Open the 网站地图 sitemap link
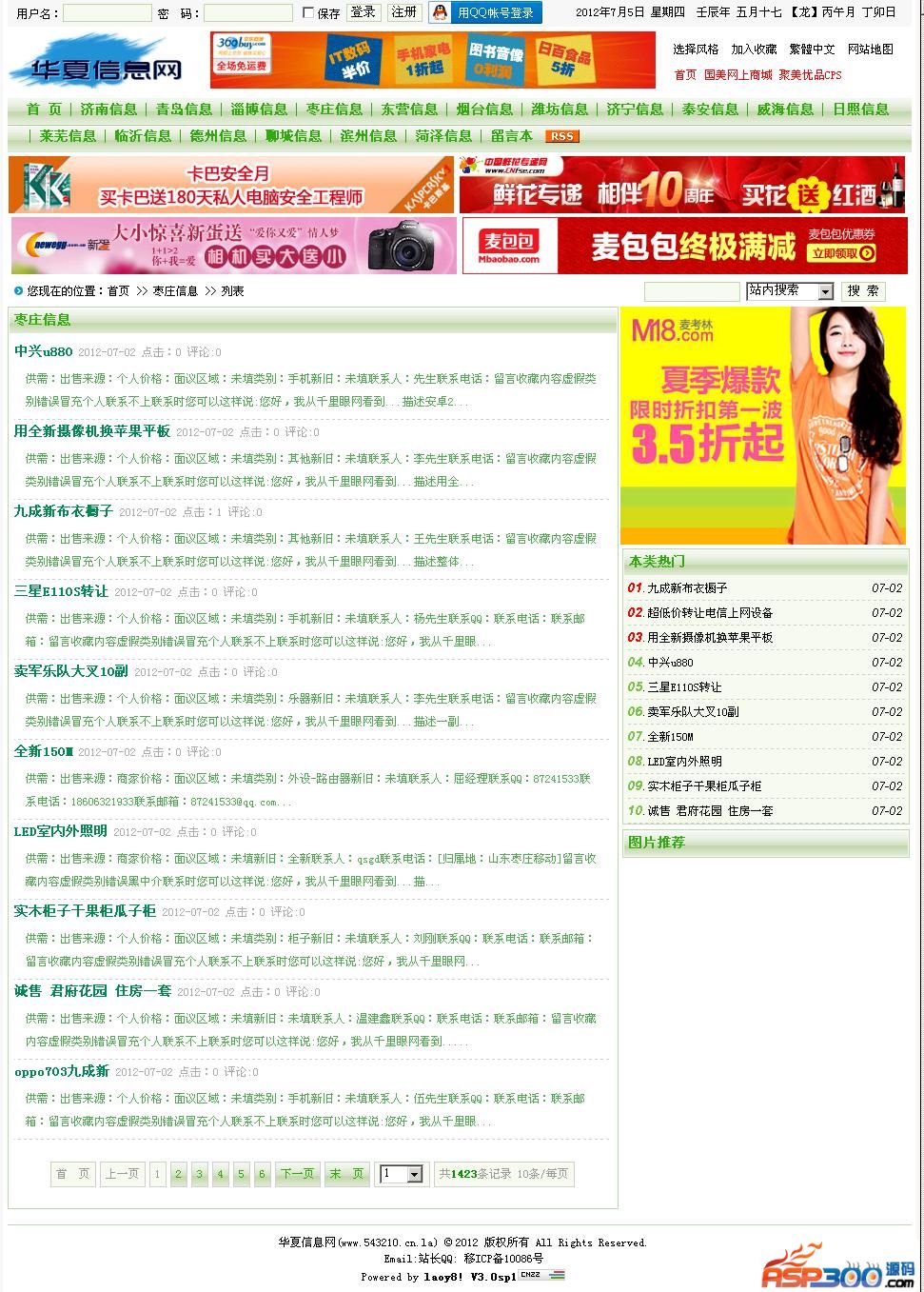 870,50
